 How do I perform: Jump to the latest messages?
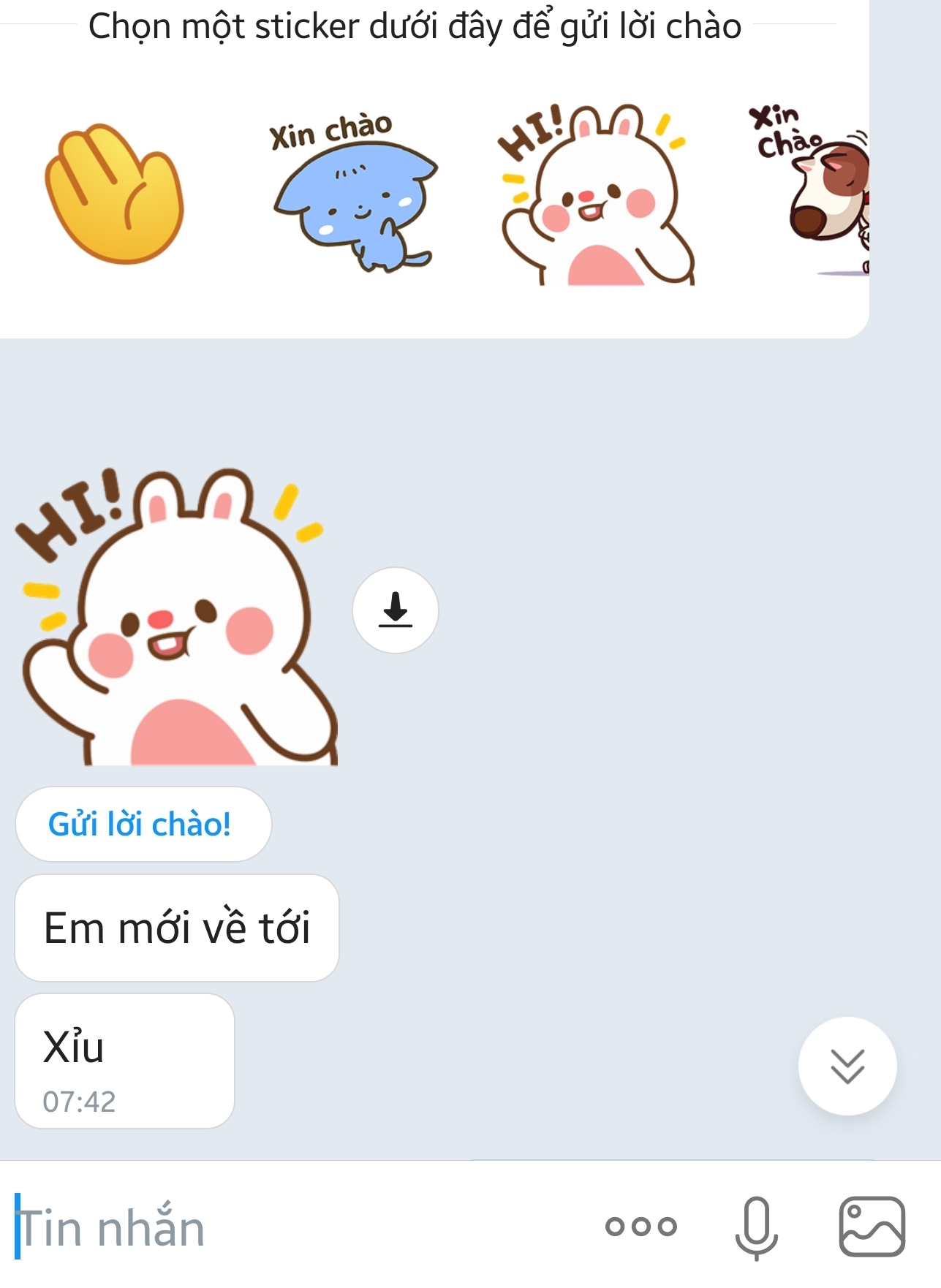847,1066
